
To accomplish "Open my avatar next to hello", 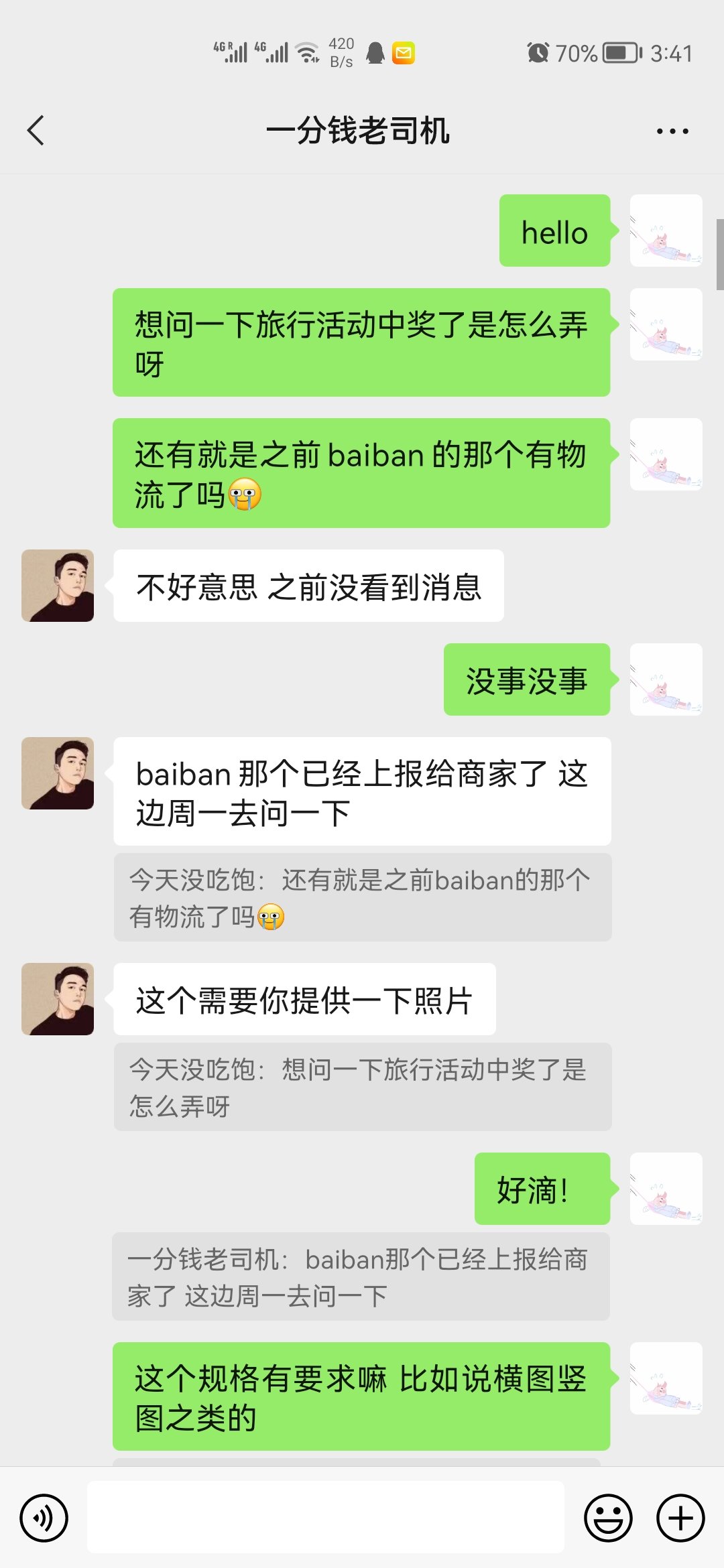I will coord(666,231).
